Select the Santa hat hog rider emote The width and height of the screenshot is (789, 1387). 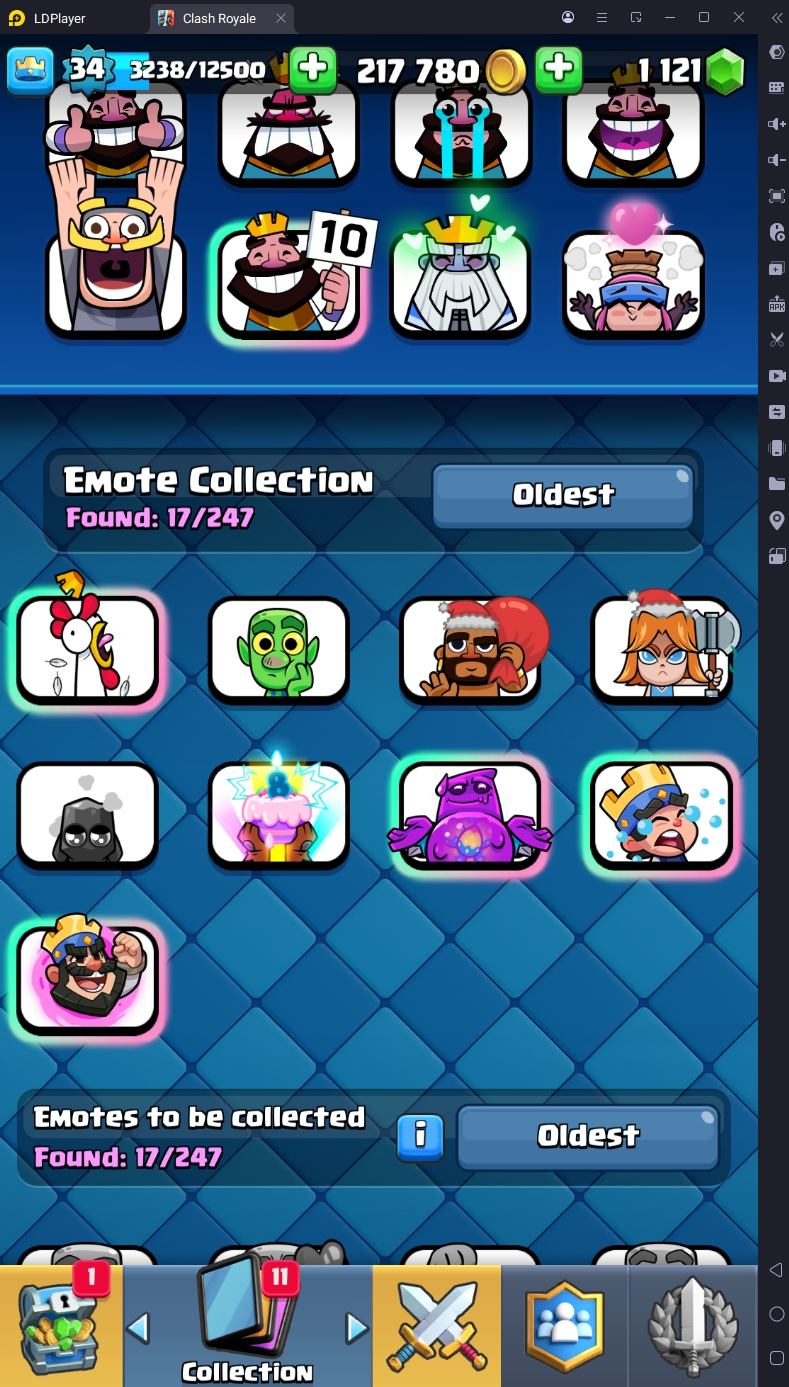[471, 648]
